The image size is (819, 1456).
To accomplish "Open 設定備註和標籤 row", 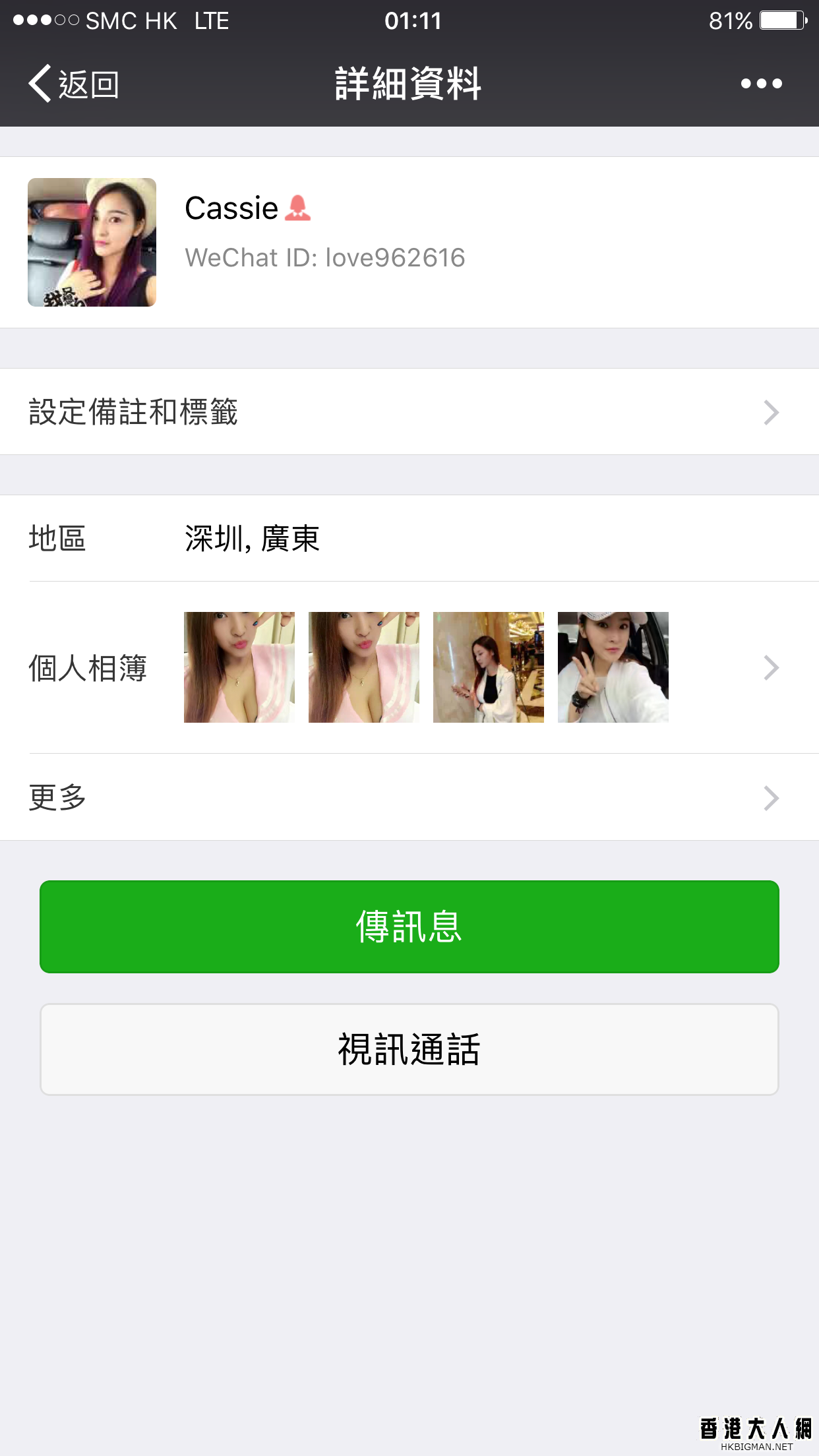I will click(x=409, y=412).
